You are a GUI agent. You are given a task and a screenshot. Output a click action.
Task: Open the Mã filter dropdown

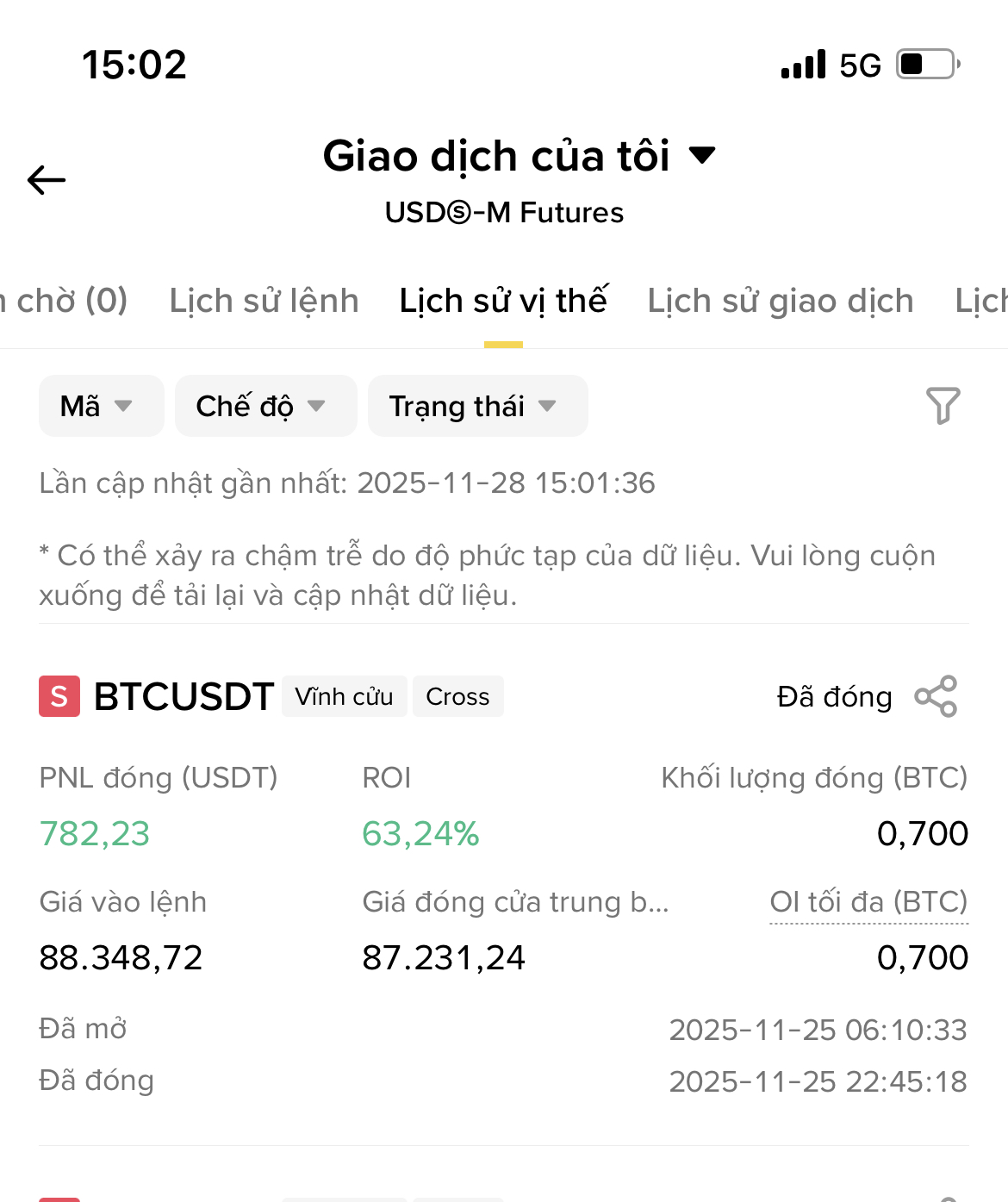(x=100, y=406)
